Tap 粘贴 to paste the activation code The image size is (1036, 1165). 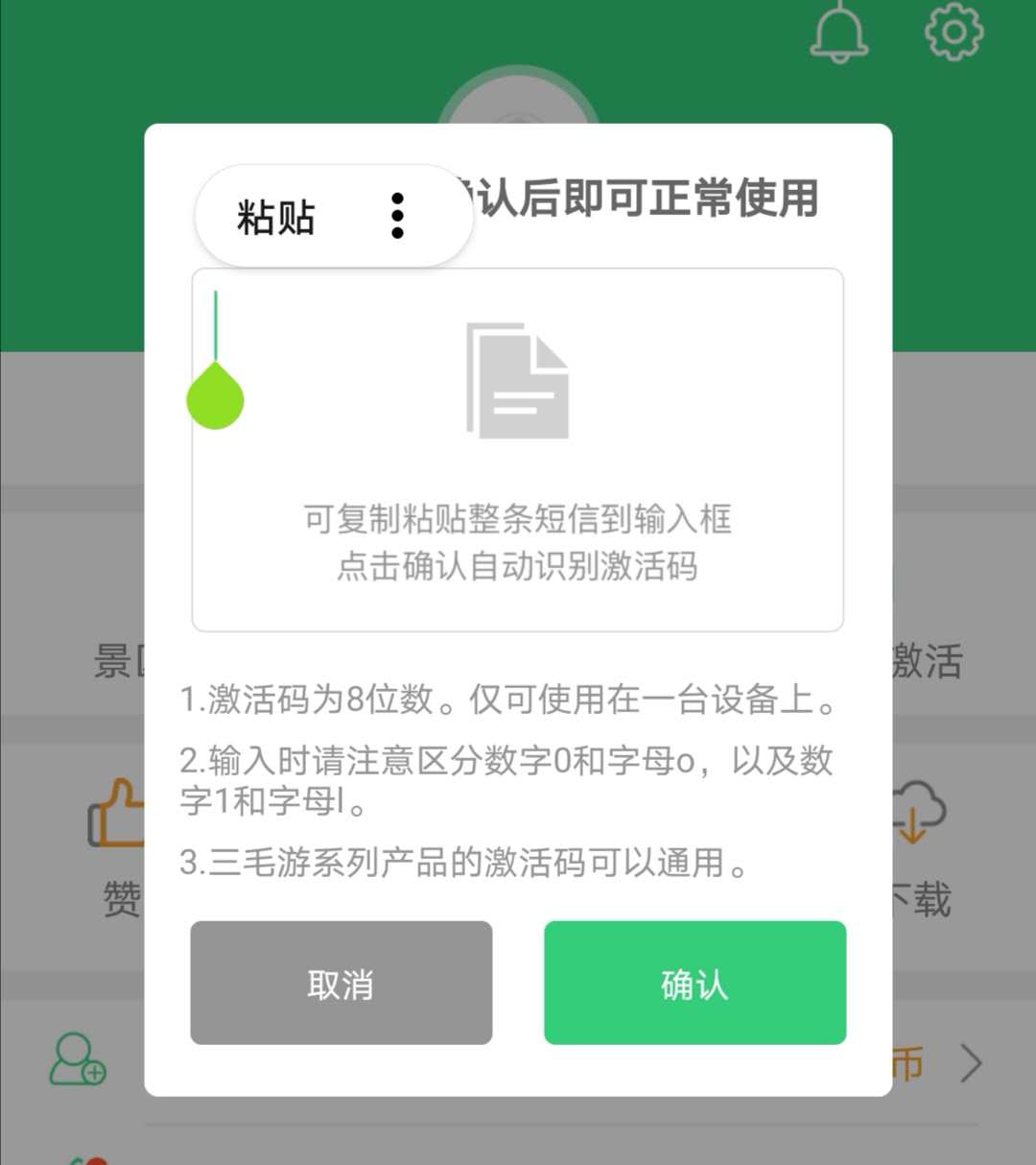point(276,217)
